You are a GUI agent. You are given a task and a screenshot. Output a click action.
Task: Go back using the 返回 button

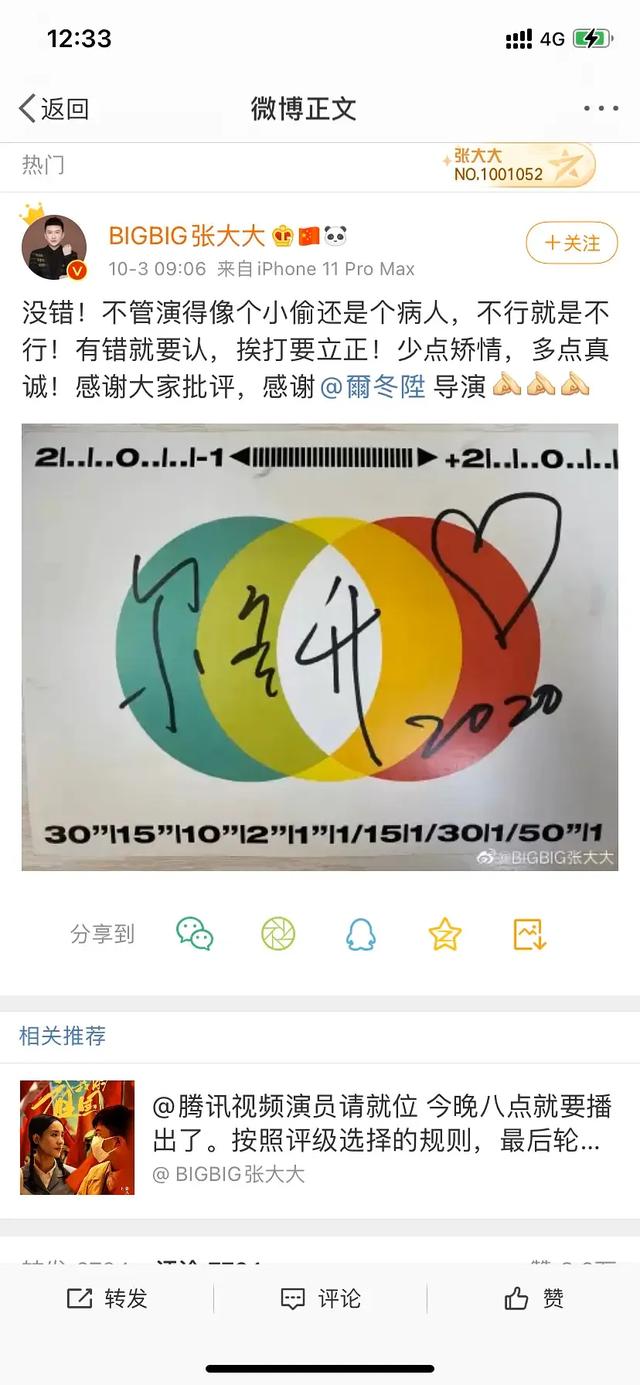(x=55, y=109)
